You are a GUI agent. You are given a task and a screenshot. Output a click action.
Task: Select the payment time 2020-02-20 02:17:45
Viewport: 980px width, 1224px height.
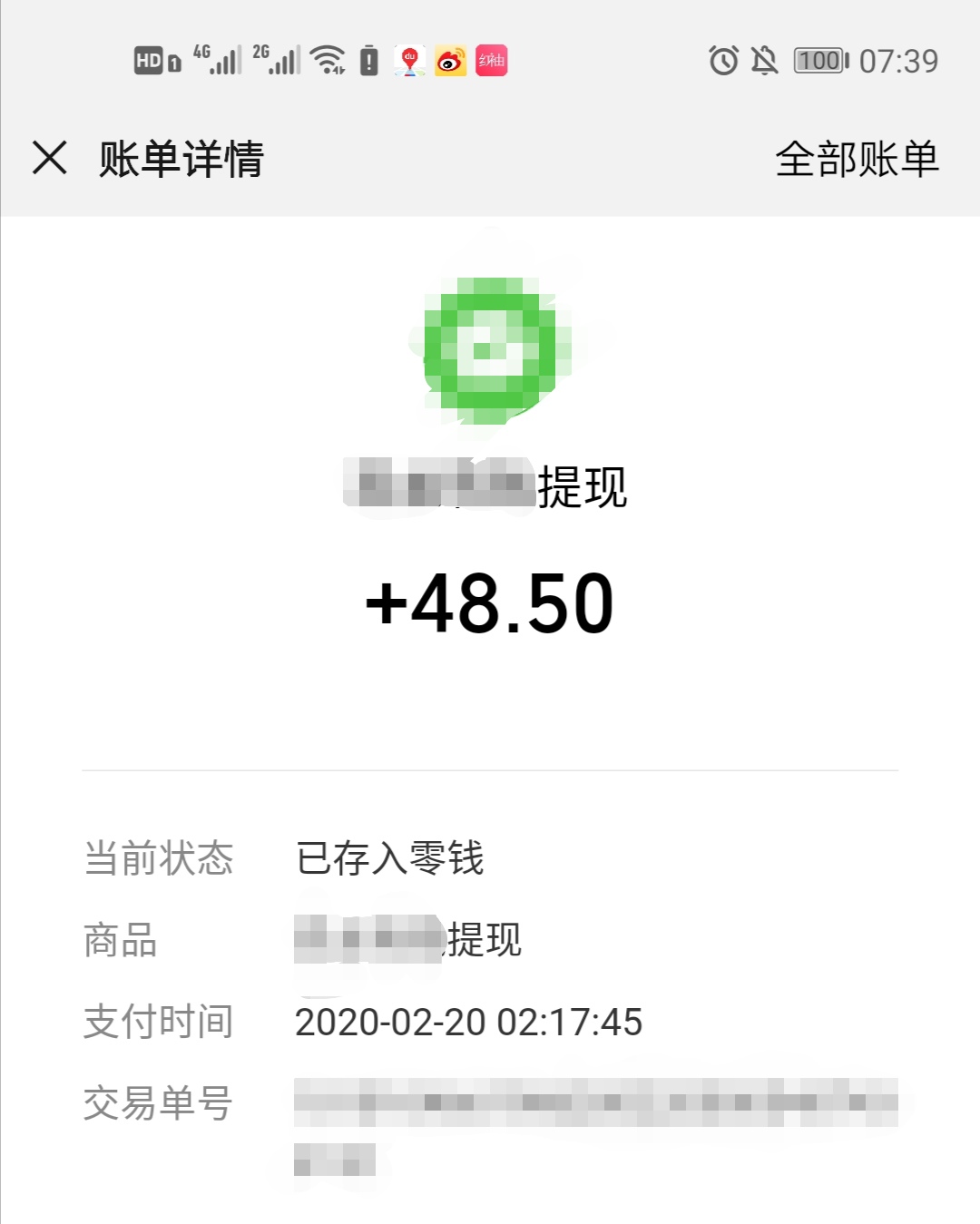click(468, 1021)
